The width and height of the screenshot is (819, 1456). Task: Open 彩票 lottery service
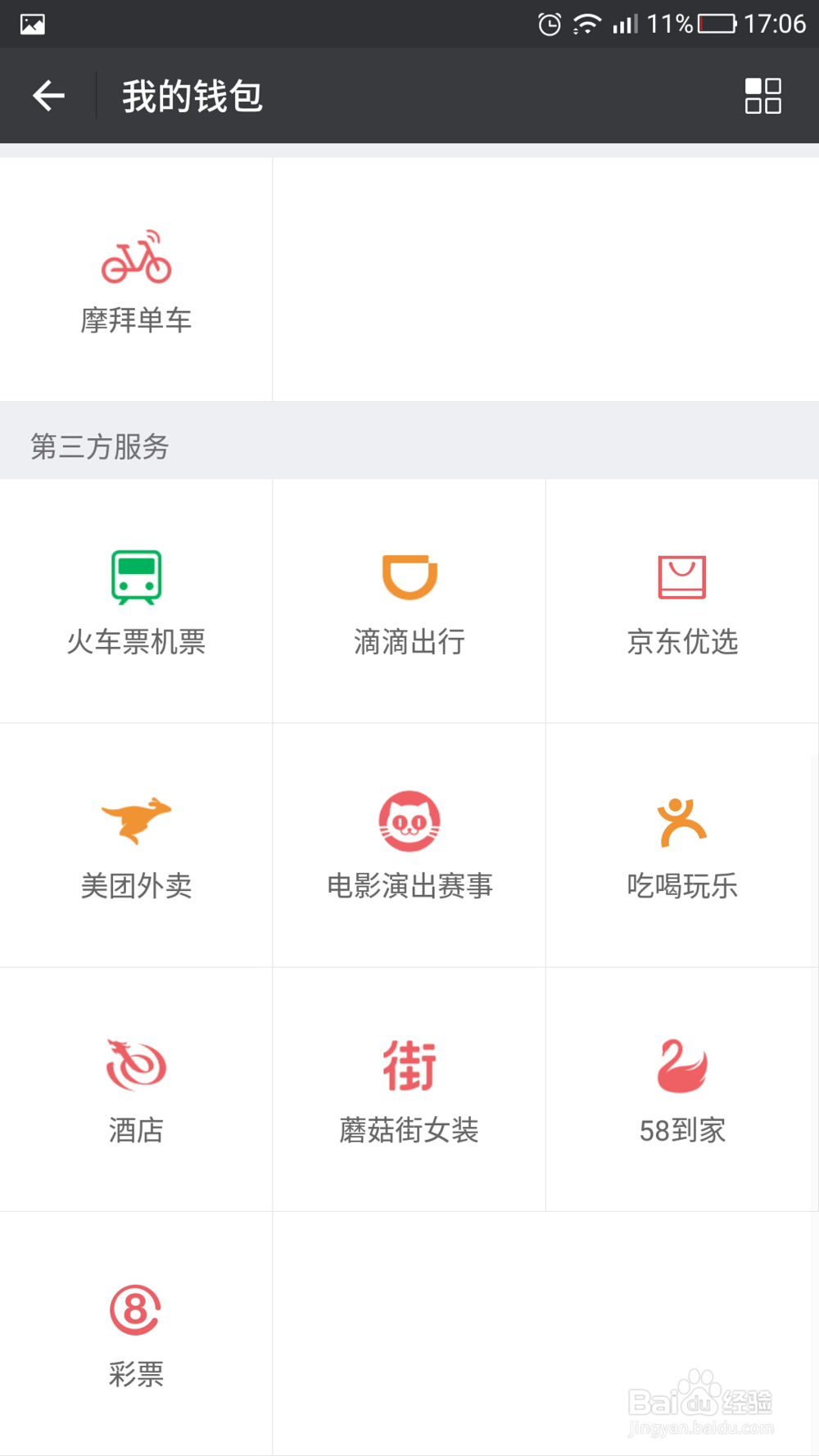136,1333
